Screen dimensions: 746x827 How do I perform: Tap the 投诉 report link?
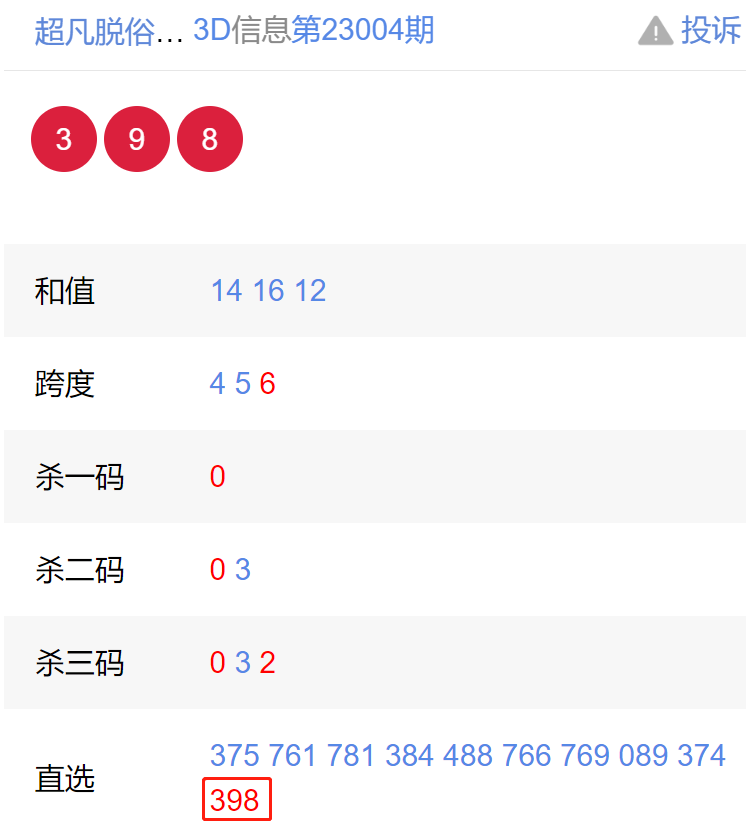click(x=692, y=31)
